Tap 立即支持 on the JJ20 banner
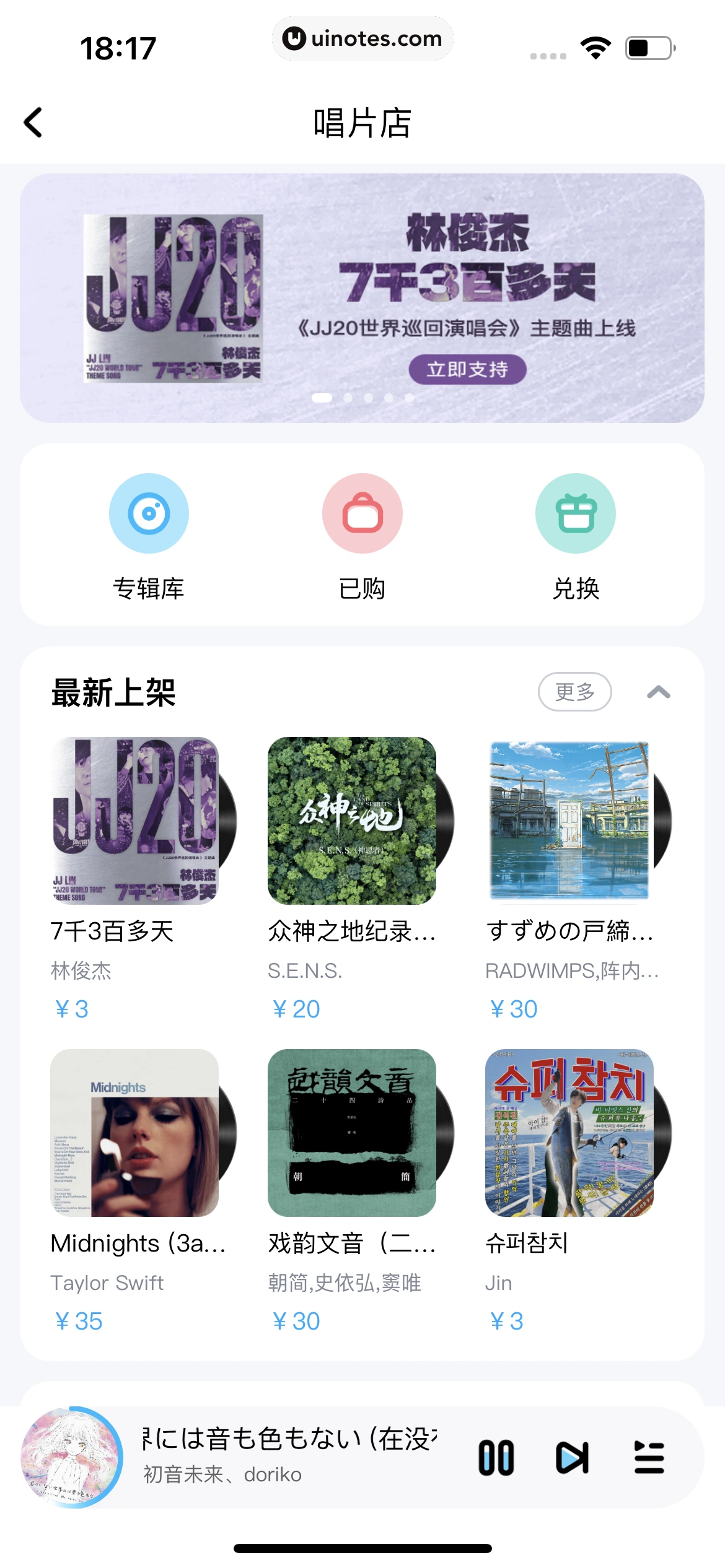725x1568 pixels. [x=467, y=370]
